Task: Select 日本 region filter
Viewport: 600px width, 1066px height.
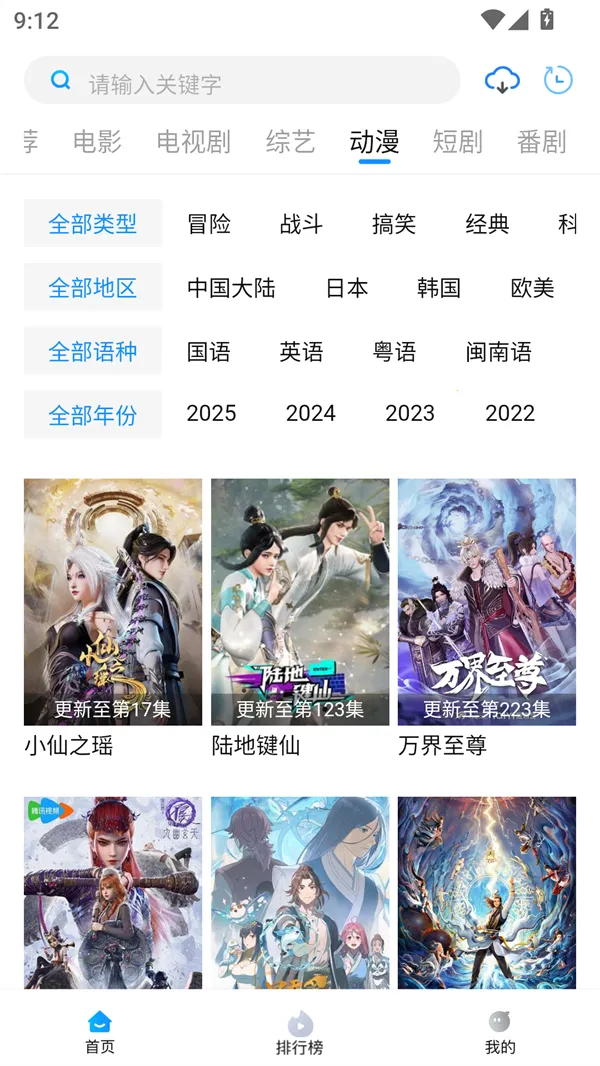Action: click(x=346, y=288)
